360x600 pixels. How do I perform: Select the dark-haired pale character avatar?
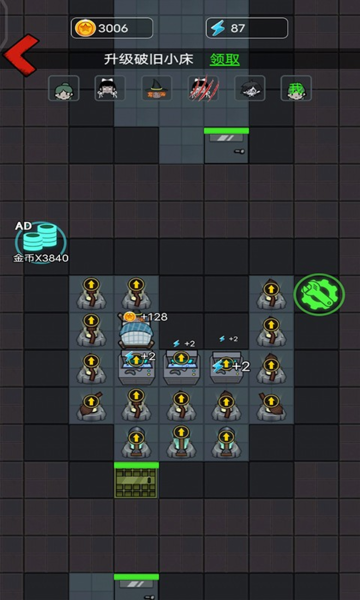[x=250, y=88]
